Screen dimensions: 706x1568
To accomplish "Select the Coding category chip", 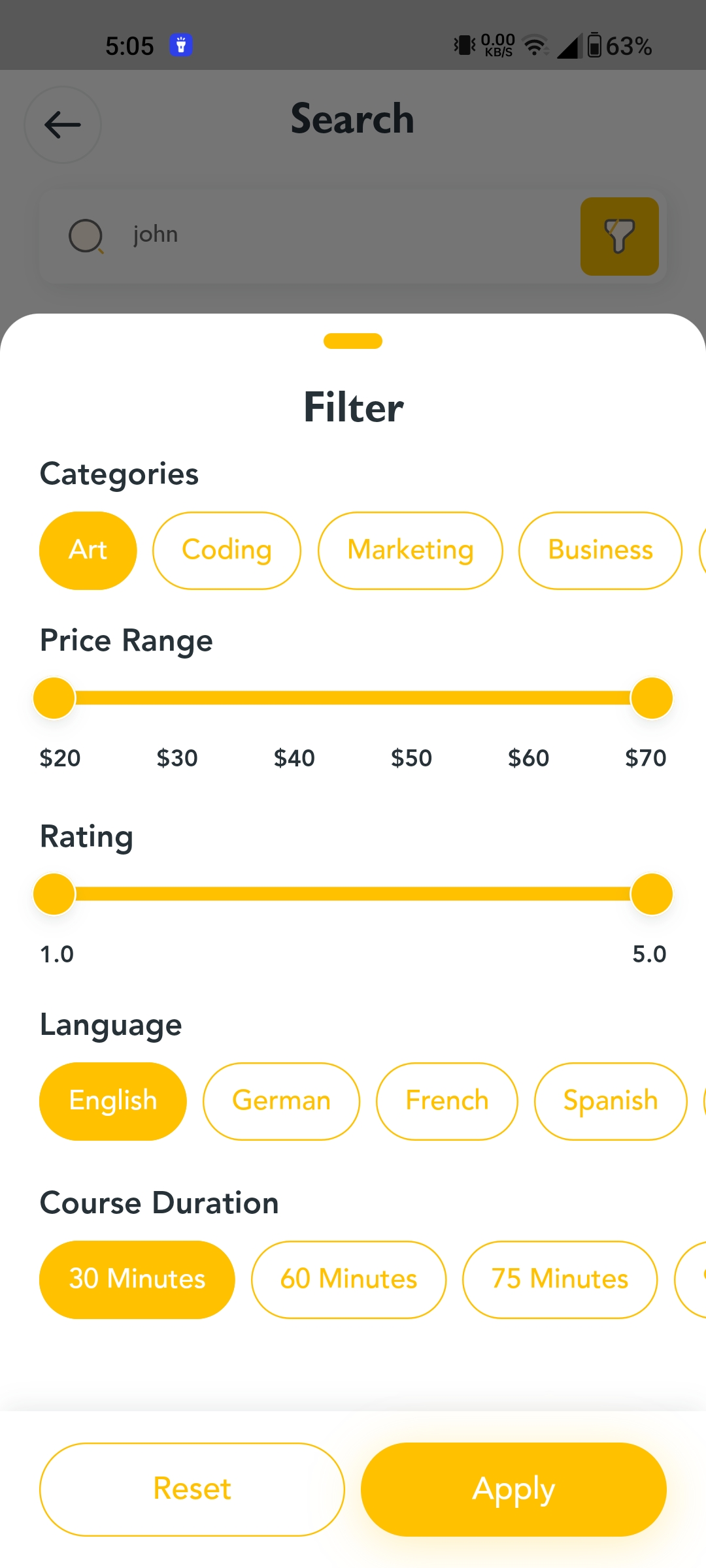I will click(226, 549).
